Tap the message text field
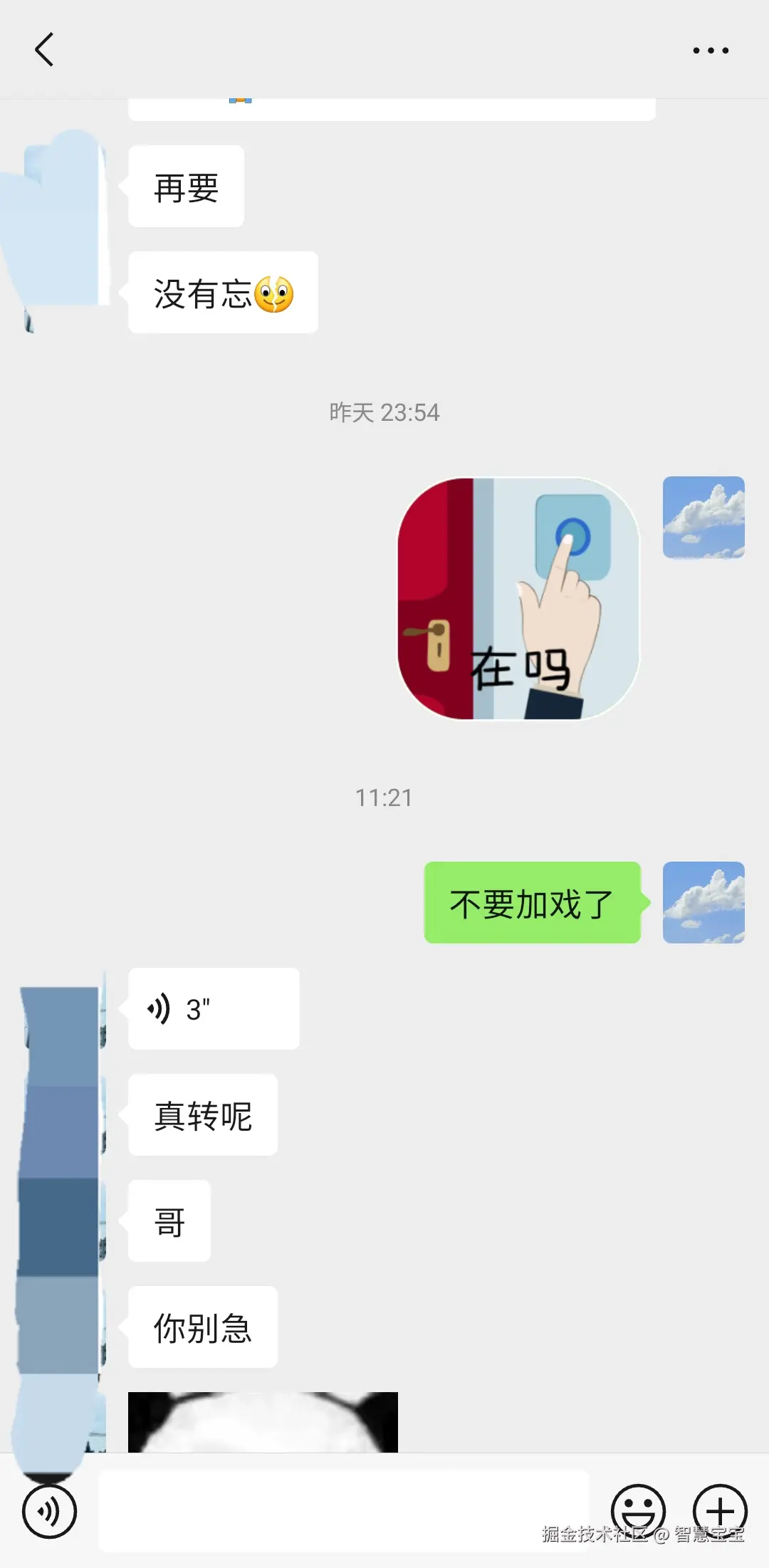The image size is (769, 1568). click(x=343, y=1510)
